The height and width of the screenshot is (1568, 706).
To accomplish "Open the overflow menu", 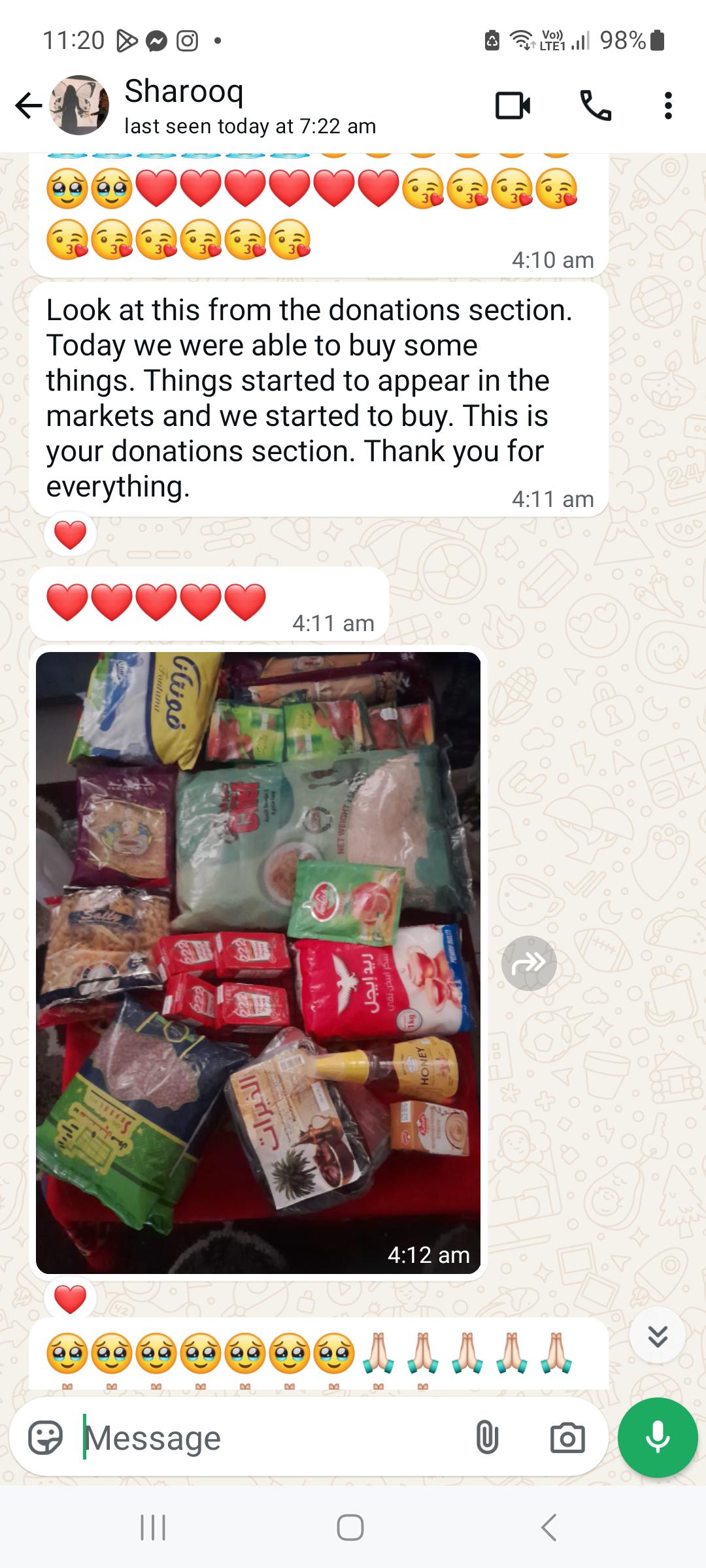I will click(x=667, y=106).
